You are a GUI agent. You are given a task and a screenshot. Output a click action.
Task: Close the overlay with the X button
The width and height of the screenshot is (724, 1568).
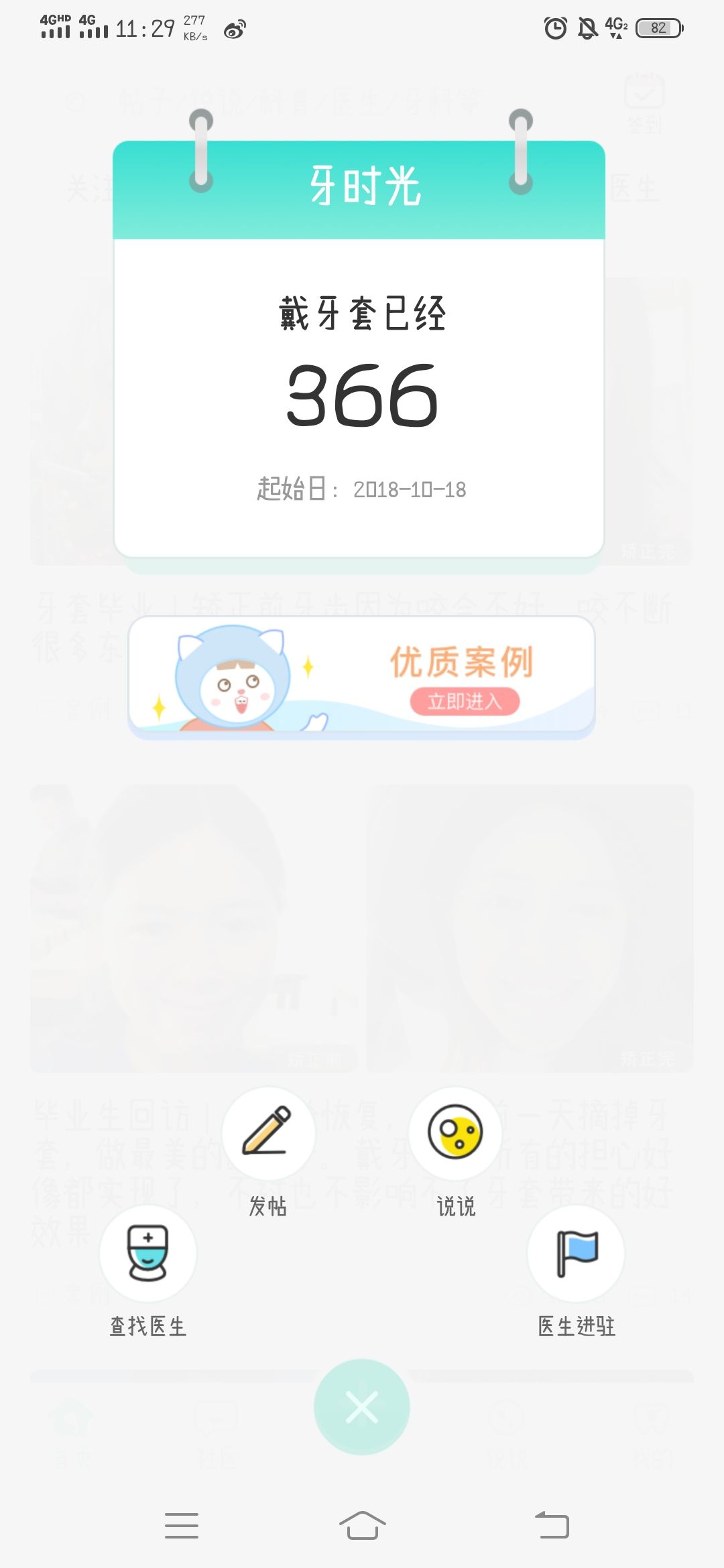click(362, 1407)
